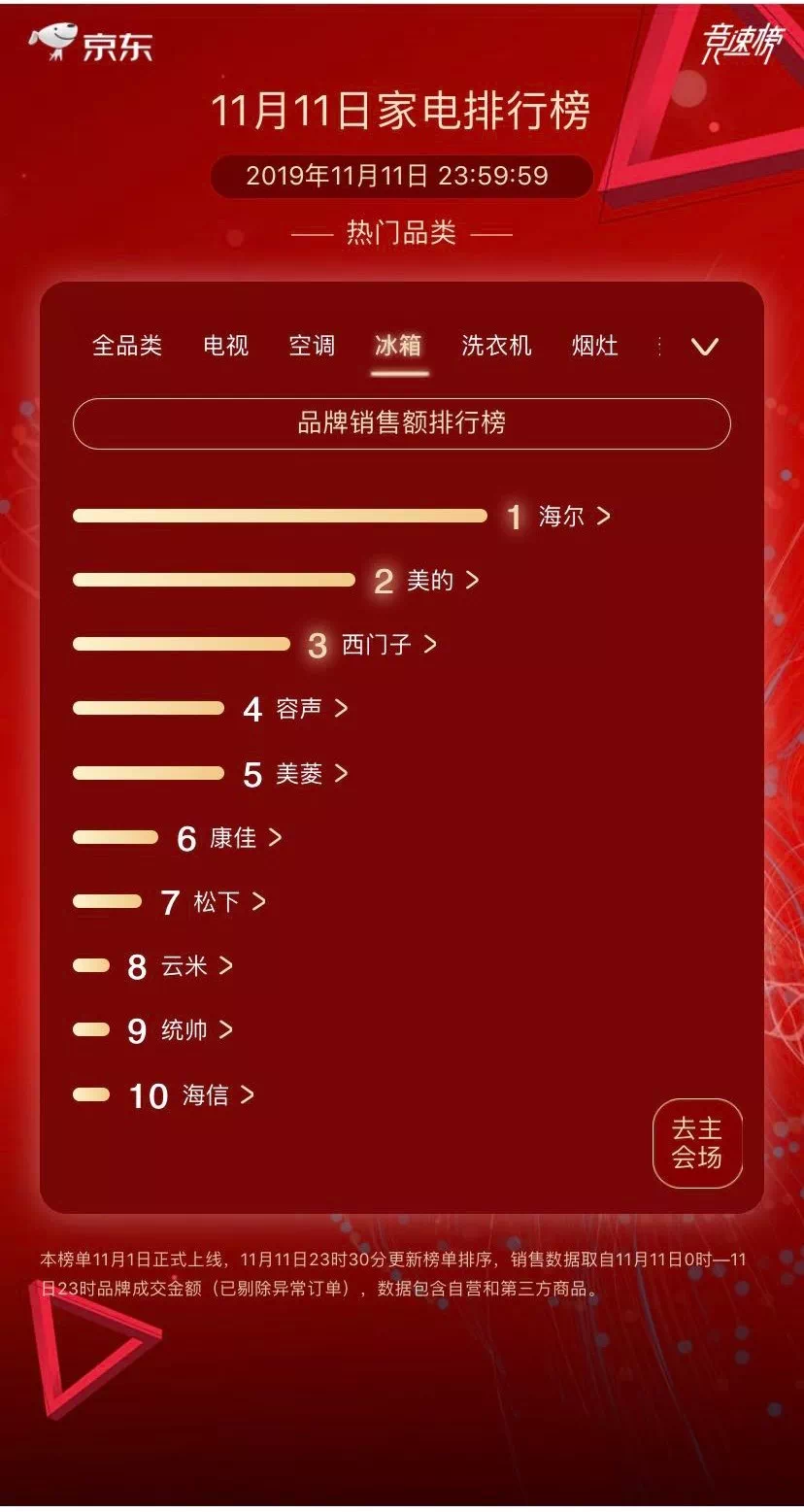Switch to the 全品类 tab
The width and height of the screenshot is (804, 1512).
click(127, 346)
